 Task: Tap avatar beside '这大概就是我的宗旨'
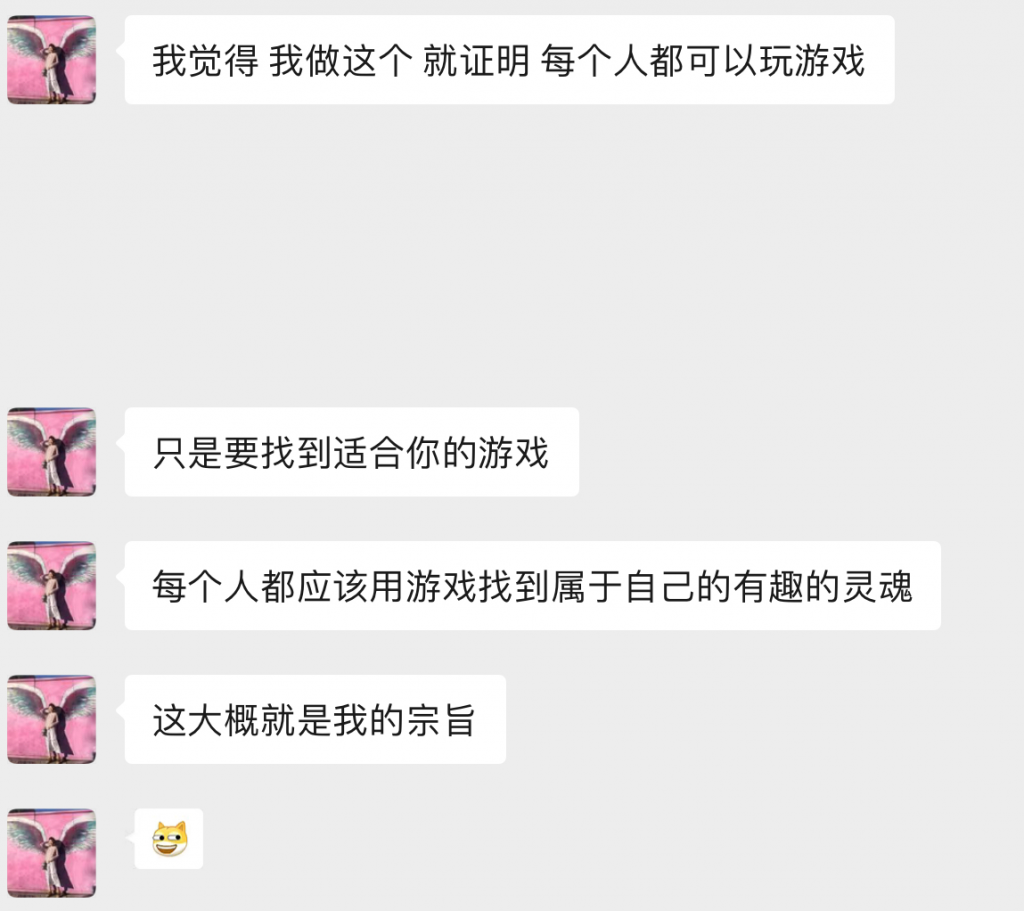(52, 720)
